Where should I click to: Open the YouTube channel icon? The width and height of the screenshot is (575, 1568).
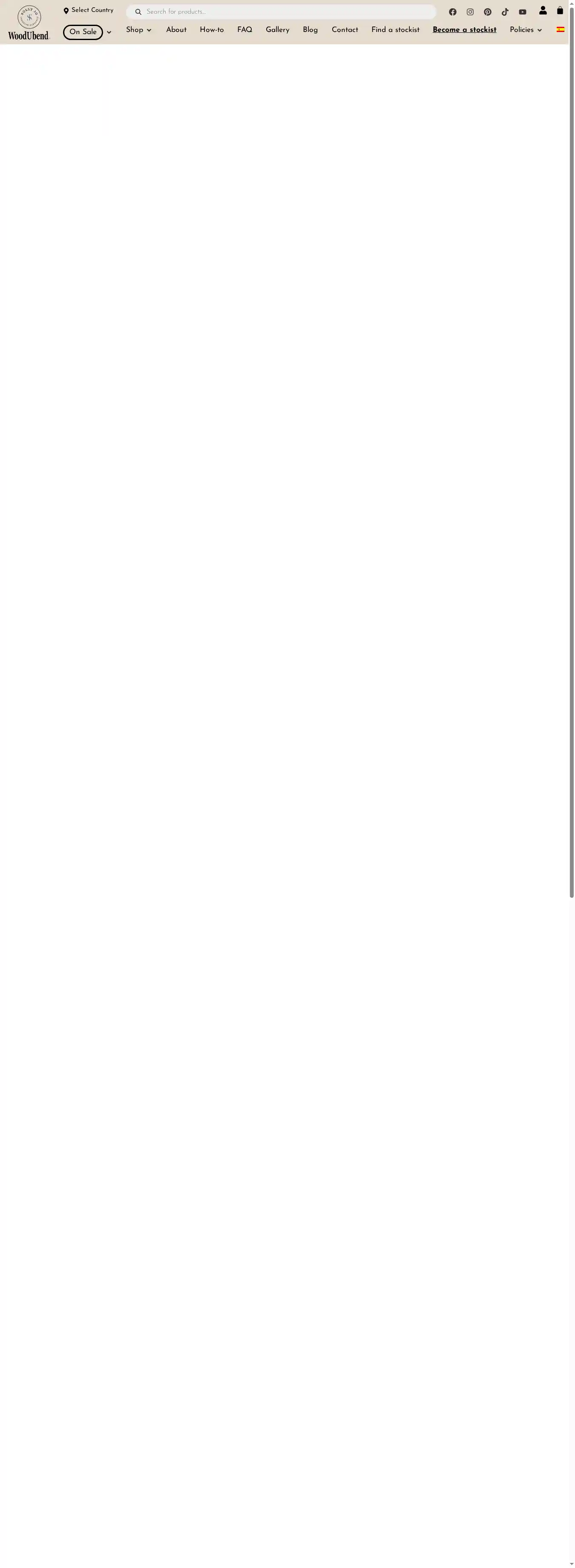[x=522, y=12]
